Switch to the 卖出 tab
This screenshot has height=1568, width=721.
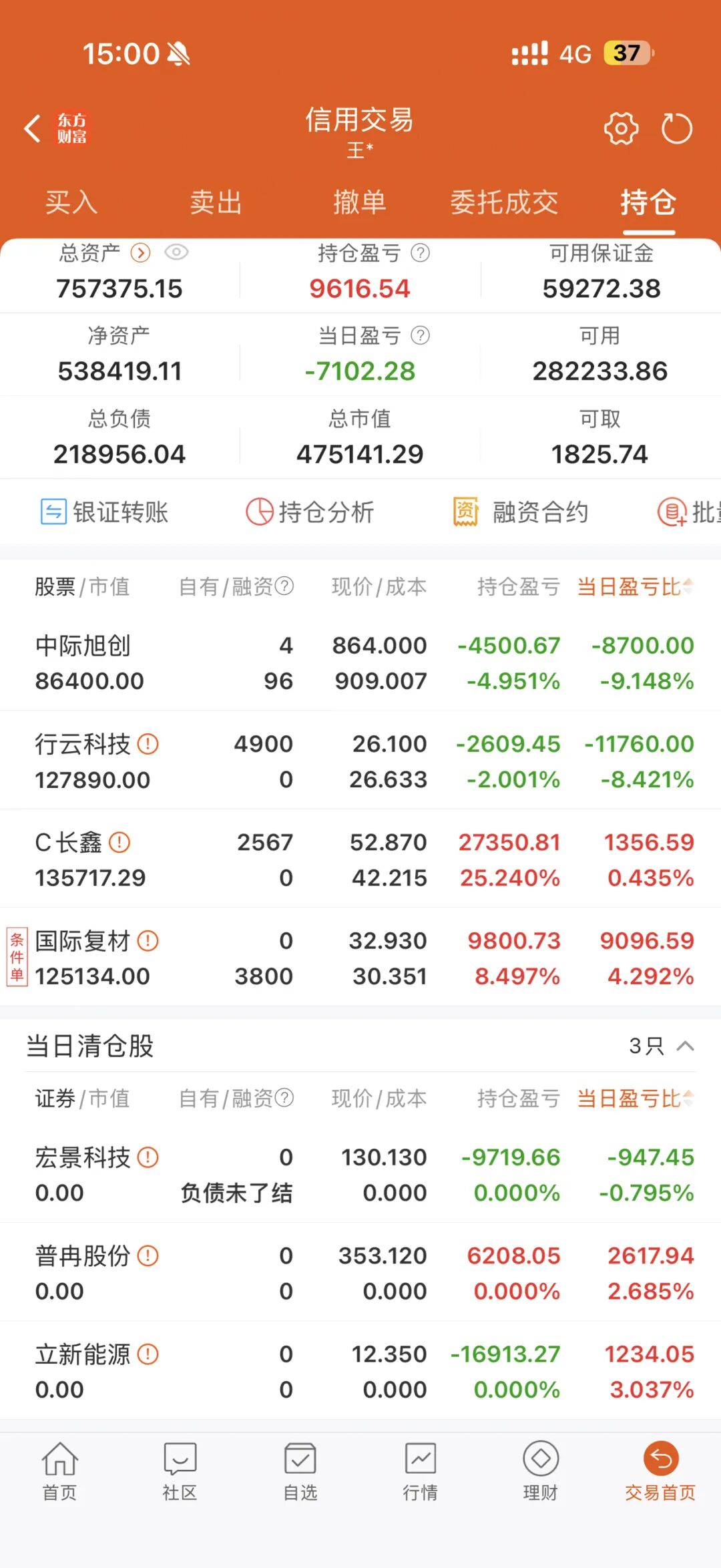(x=216, y=202)
